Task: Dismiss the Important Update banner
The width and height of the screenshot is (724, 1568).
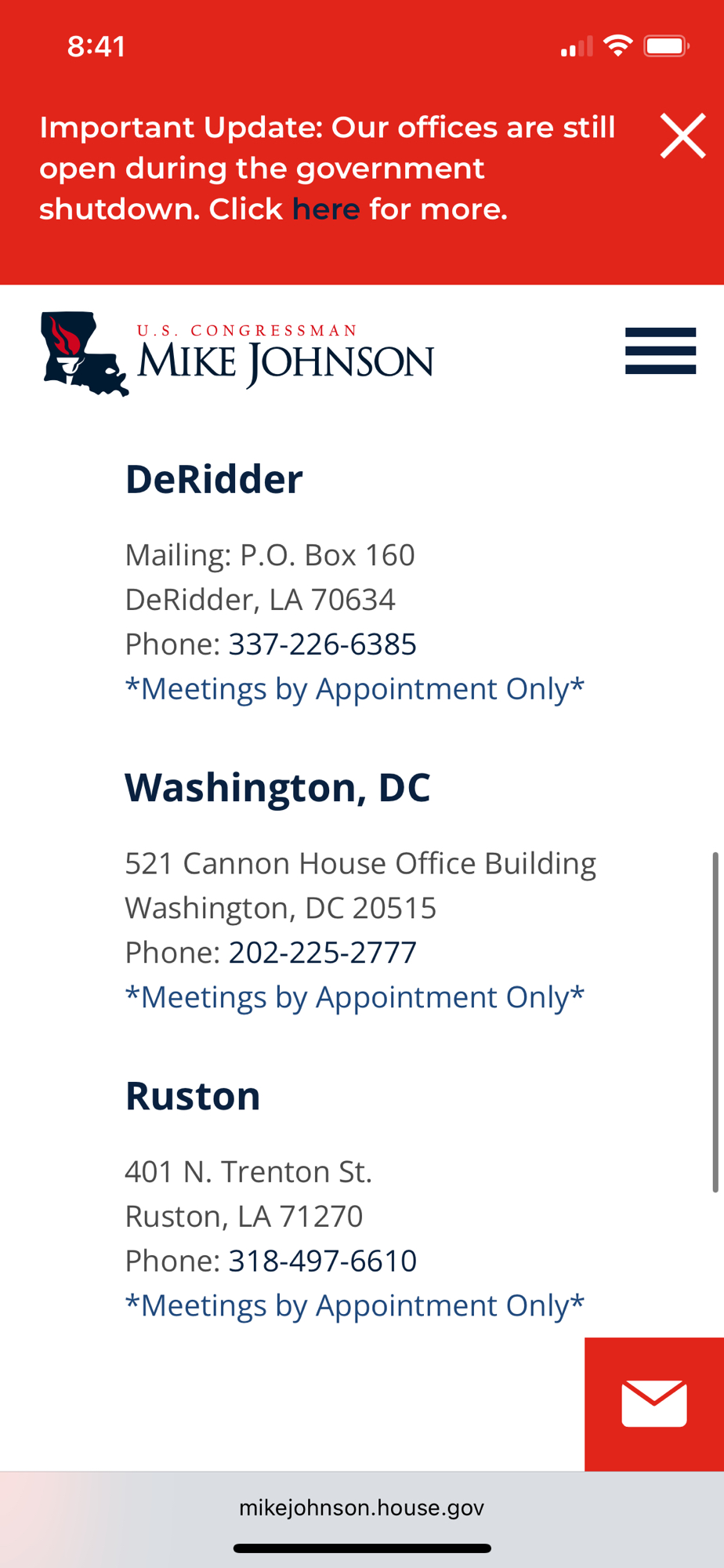Action: 682,136
